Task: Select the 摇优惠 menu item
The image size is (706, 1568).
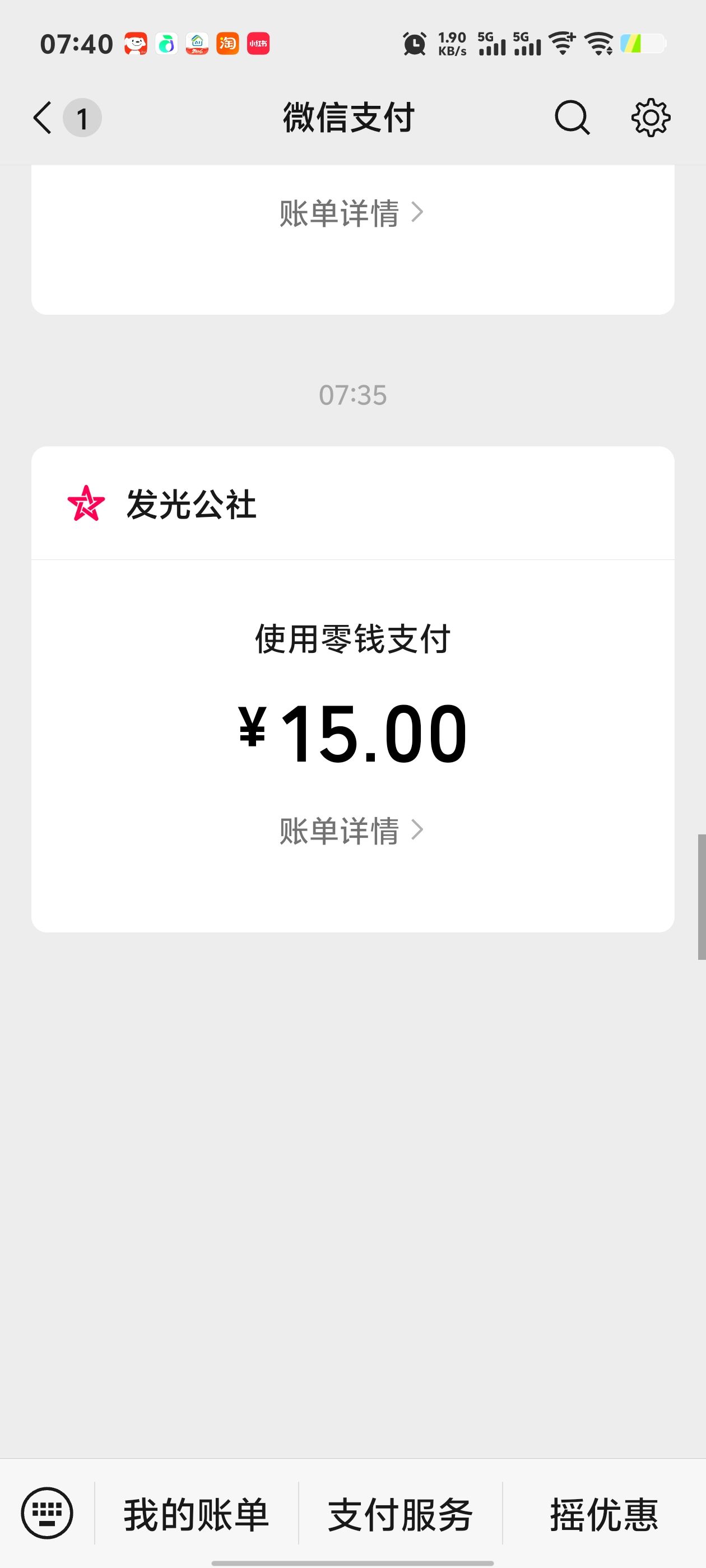Action: pyautogui.click(x=603, y=1514)
